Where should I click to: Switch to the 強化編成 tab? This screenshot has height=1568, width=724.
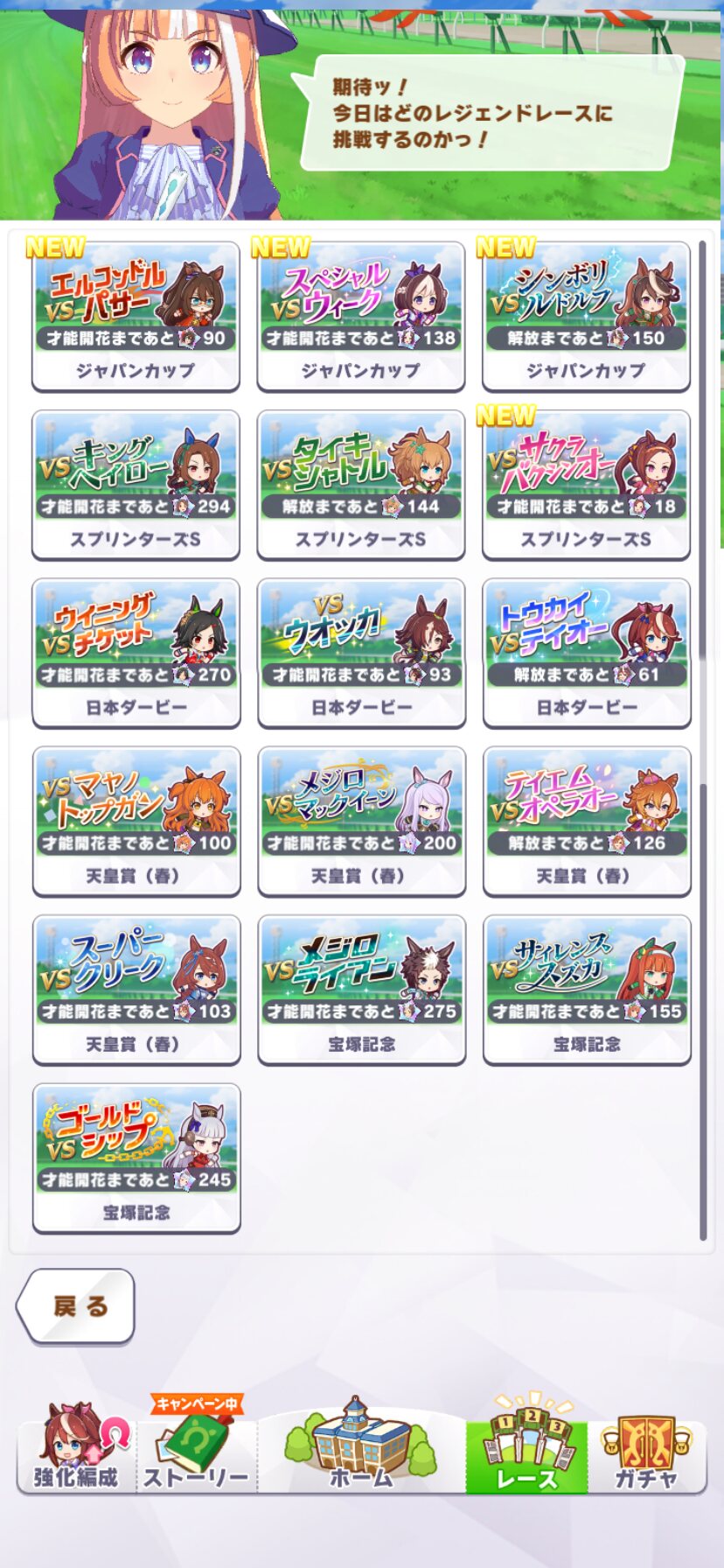tap(76, 1448)
